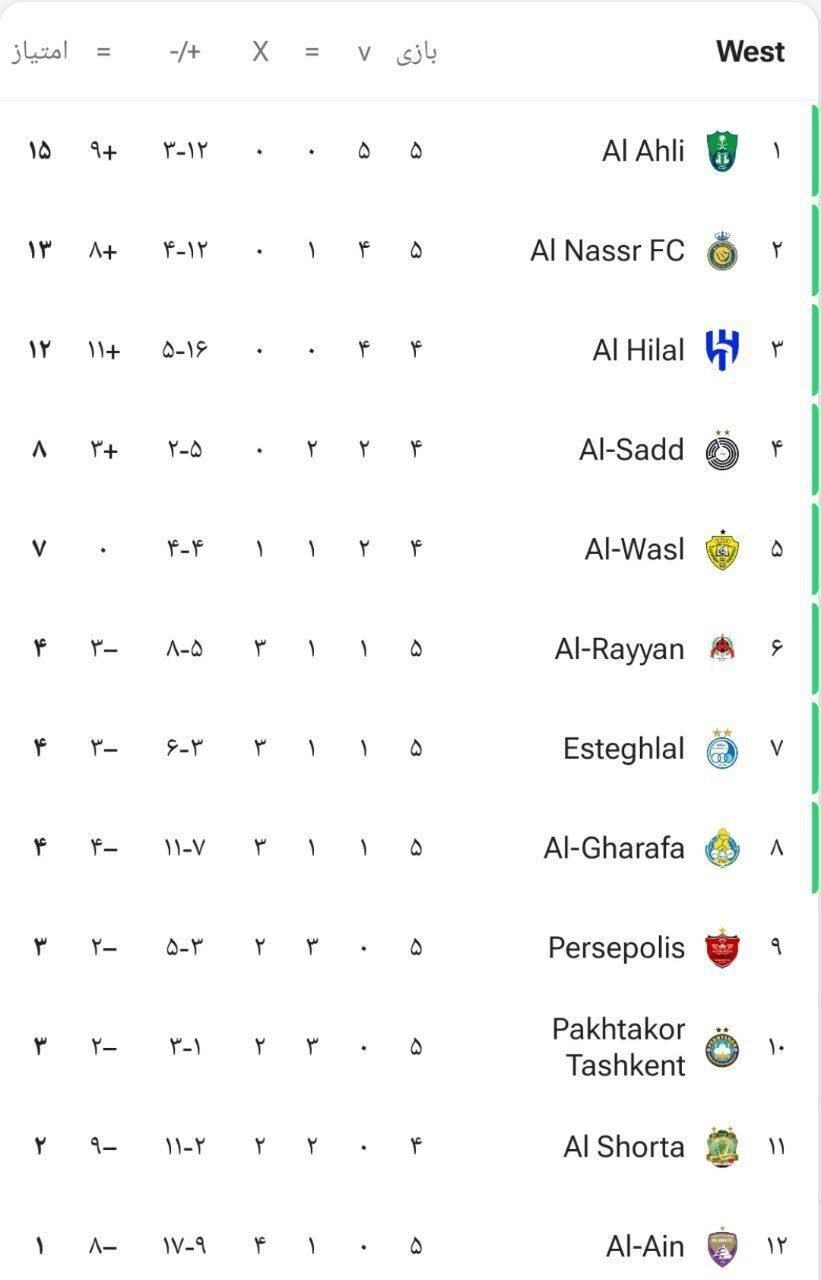
Task: Open the Al-Ain team row
Action: [x=645, y=1246]
